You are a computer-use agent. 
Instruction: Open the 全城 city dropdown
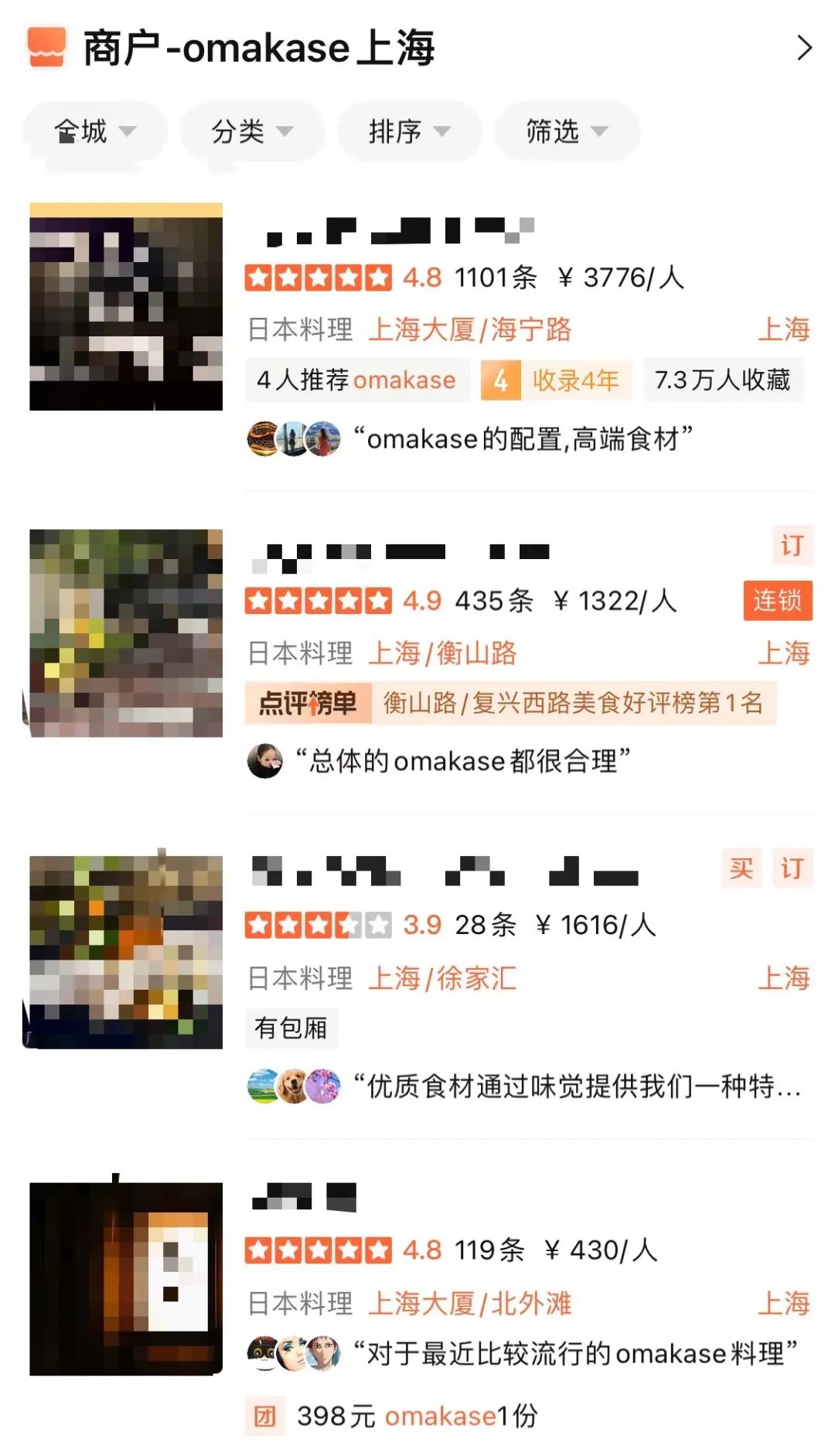coord(93,131)
